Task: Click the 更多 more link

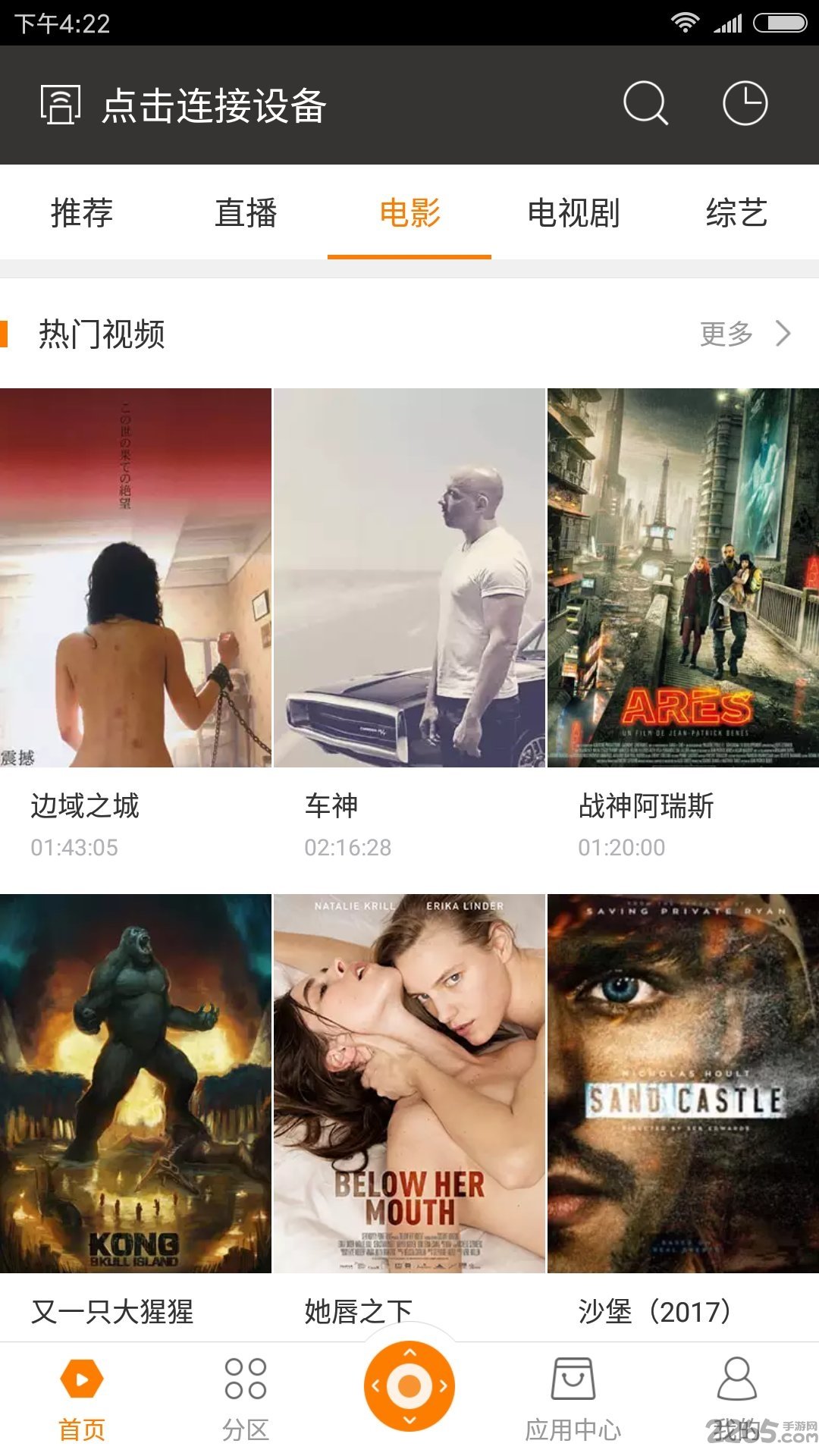Action: click(x=726, y=334)
